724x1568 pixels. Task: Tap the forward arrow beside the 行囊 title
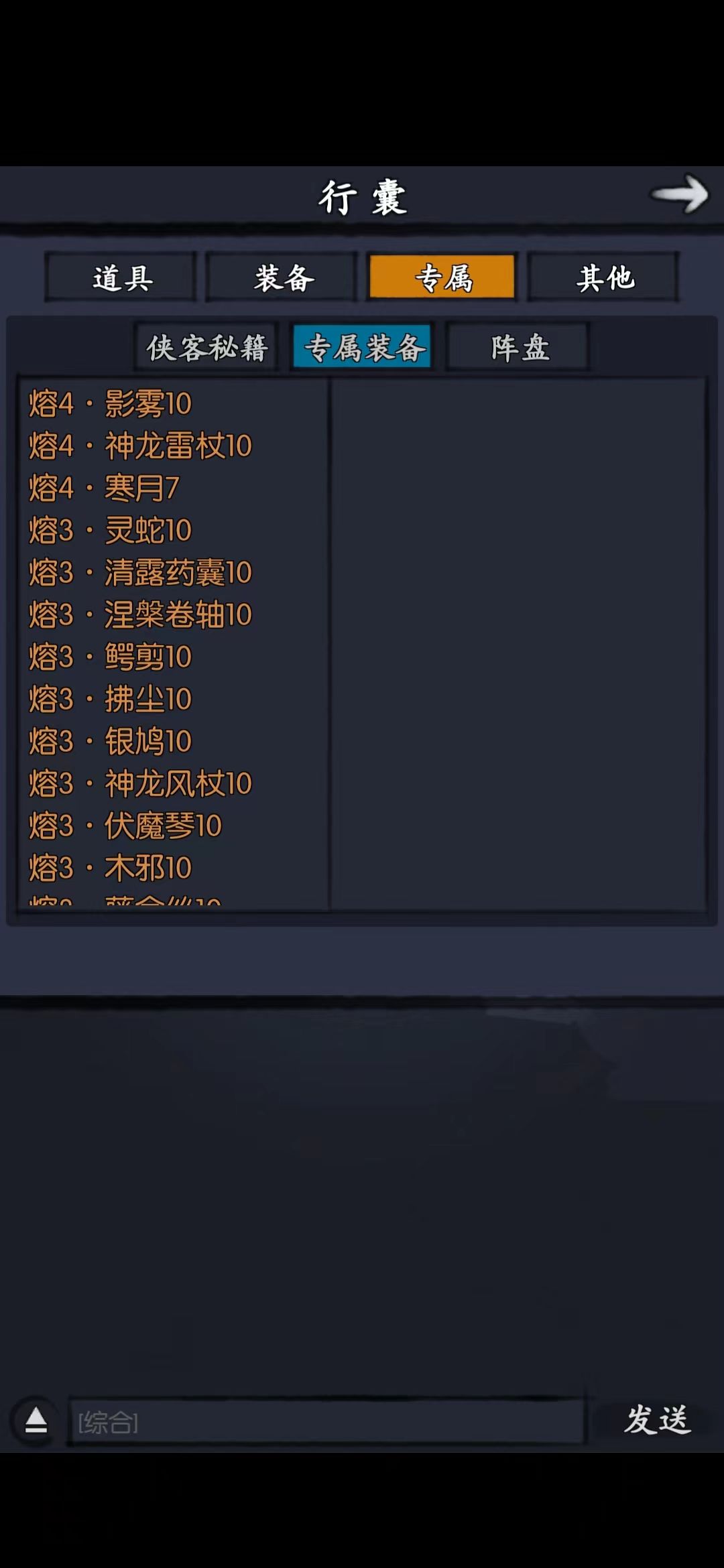tap(680, 195)
